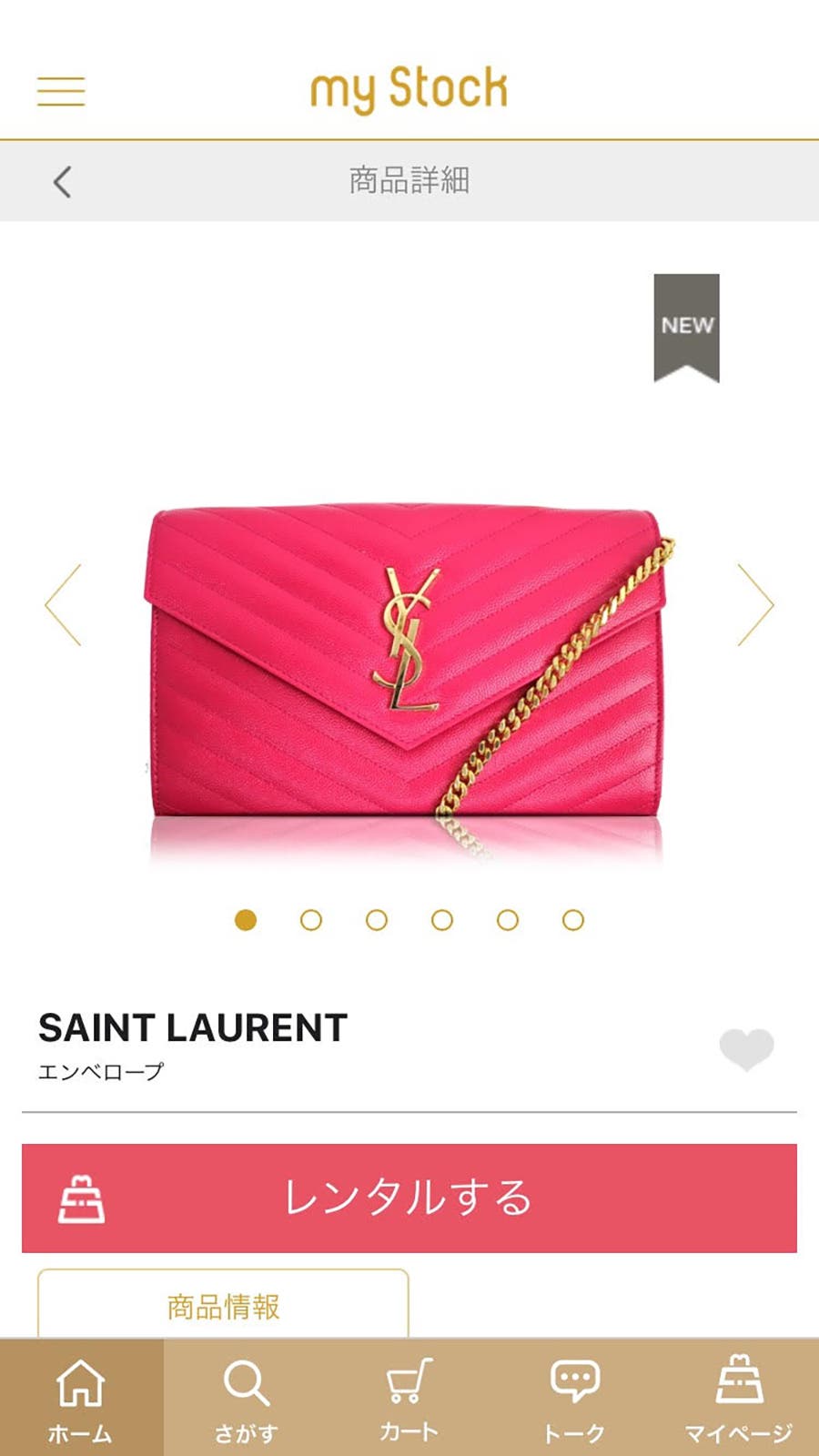Go back from 商品詳細 page

coord(62,182)
